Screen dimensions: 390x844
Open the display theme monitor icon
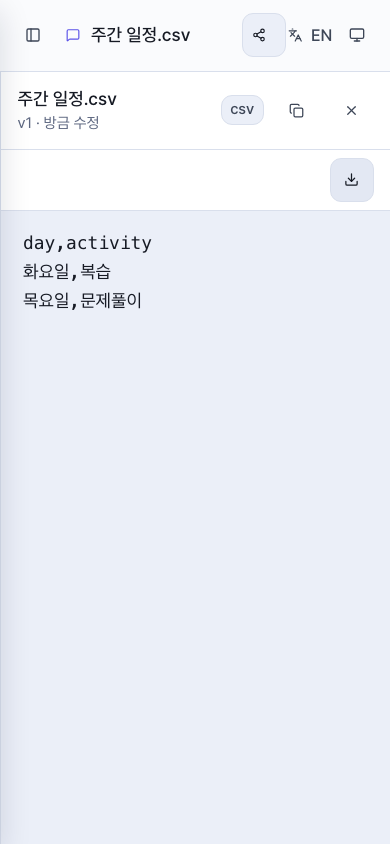click(x=357, y=35)
